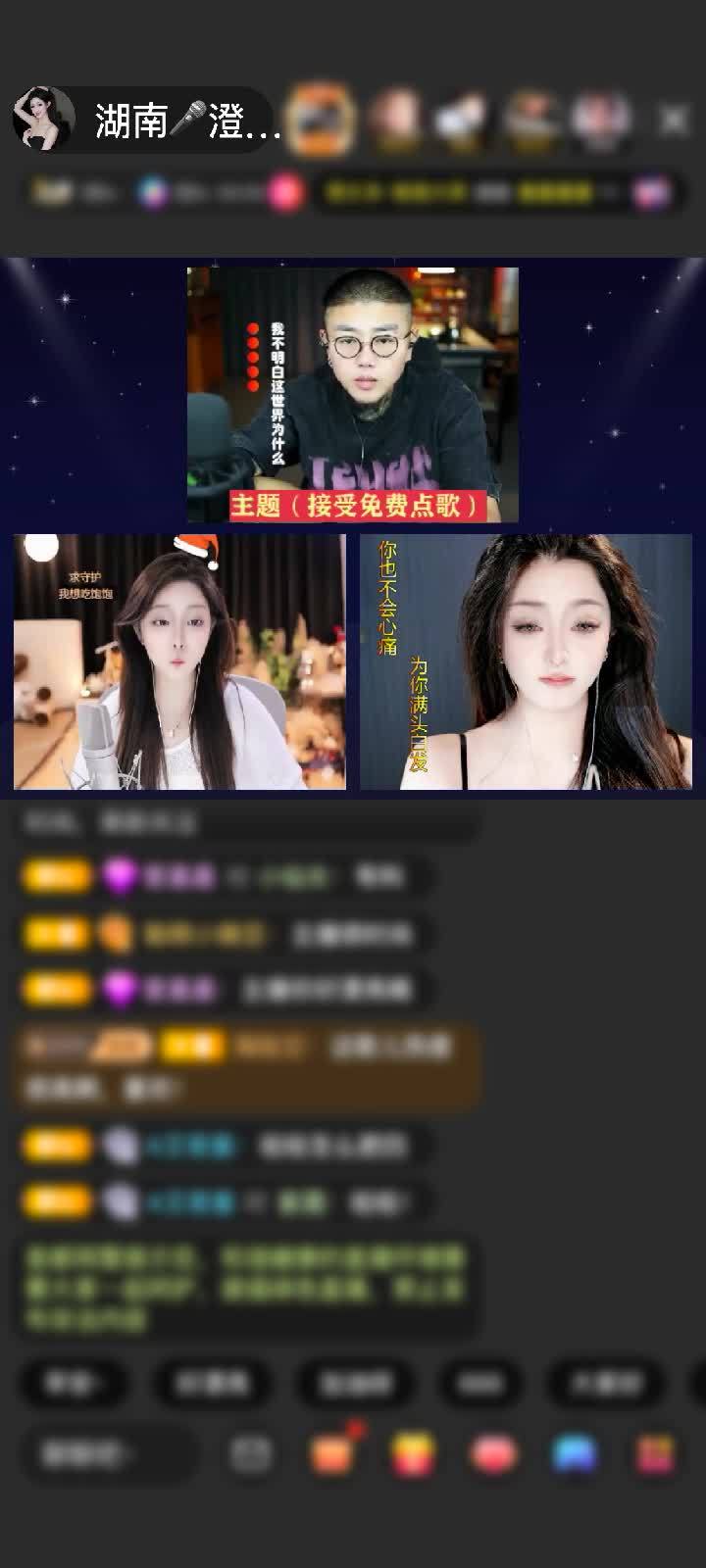
Task: Open the streamer tile with the Santa hat
Action: (179, 661)
